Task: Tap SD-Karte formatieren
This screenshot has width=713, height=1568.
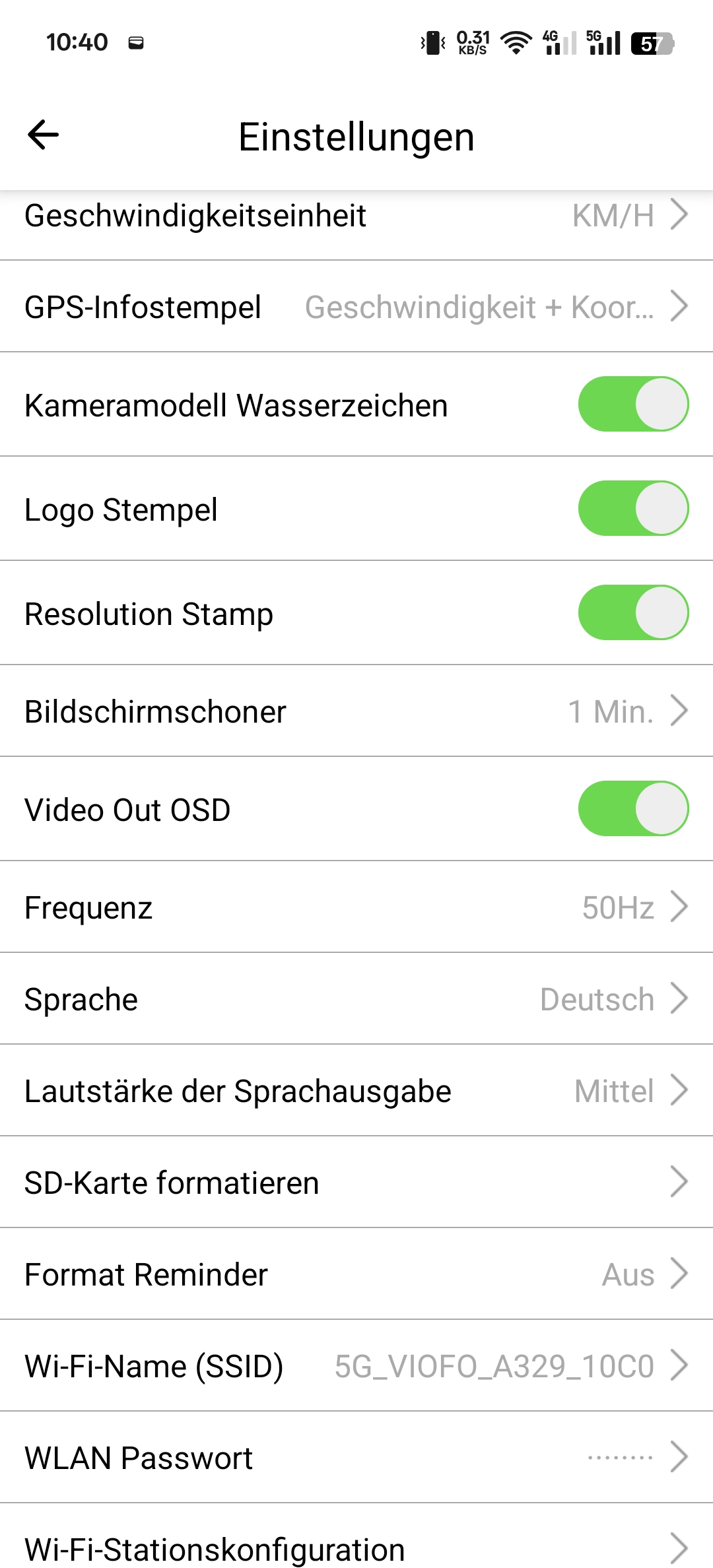Action: tap(356, 1183)
